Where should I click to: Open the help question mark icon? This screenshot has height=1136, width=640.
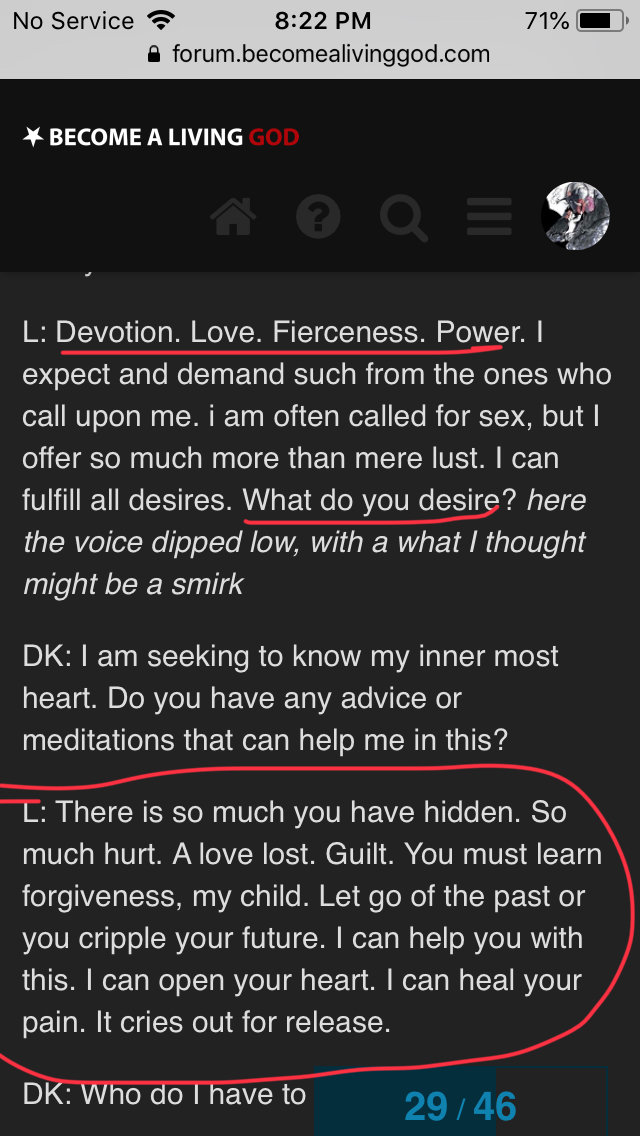click(318, 217)
